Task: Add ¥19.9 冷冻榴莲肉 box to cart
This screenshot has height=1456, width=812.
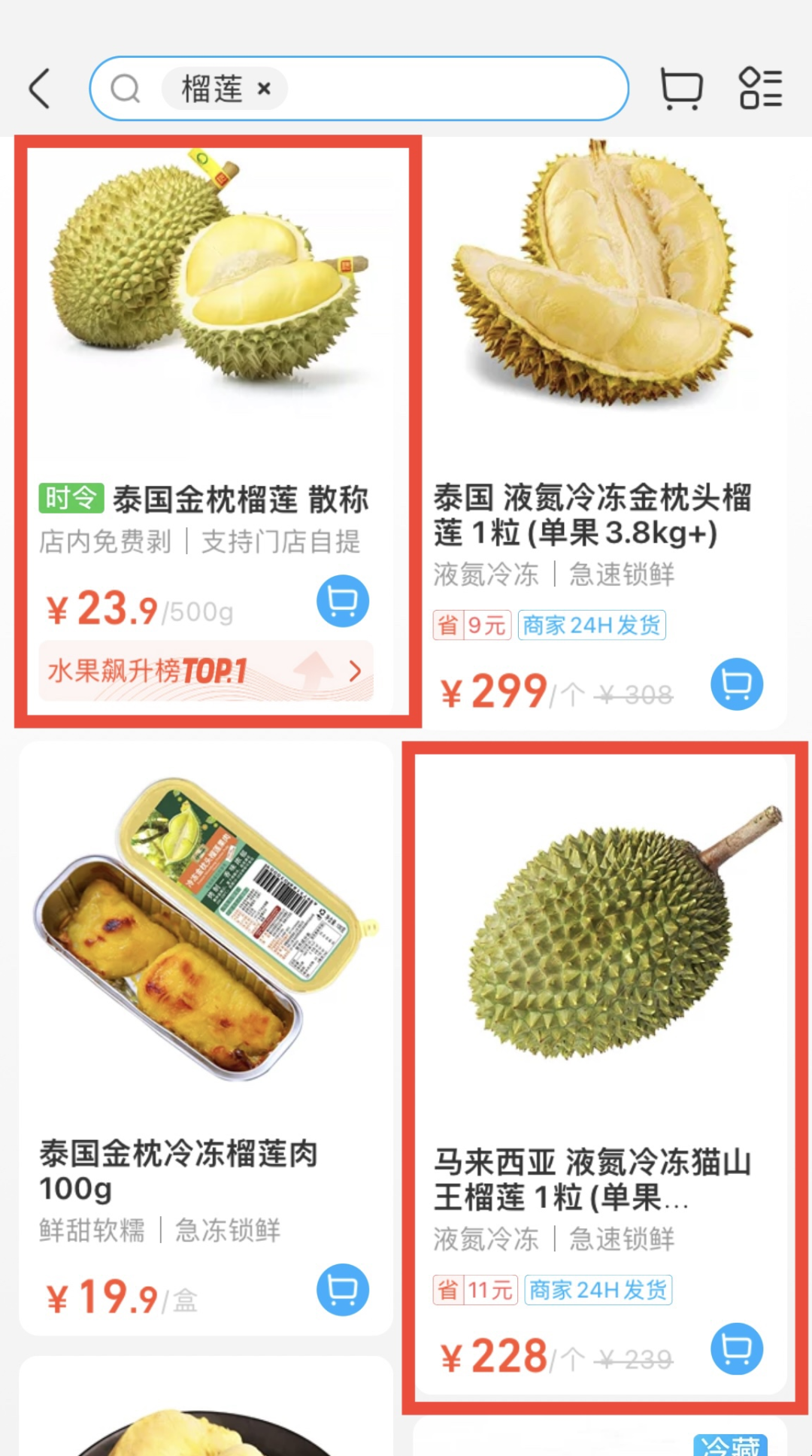Action: (343, 1290)
